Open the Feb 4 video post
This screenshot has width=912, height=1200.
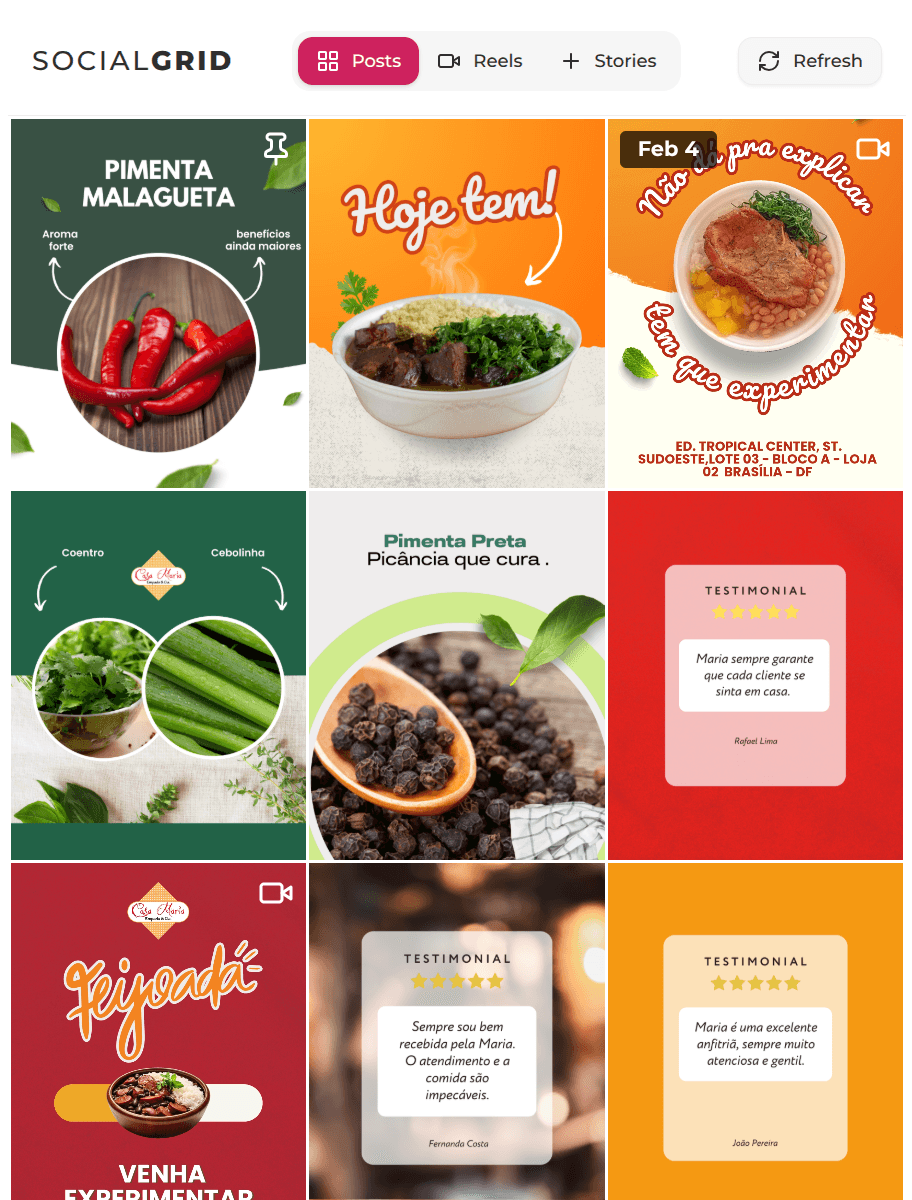(x=755, y=303)
